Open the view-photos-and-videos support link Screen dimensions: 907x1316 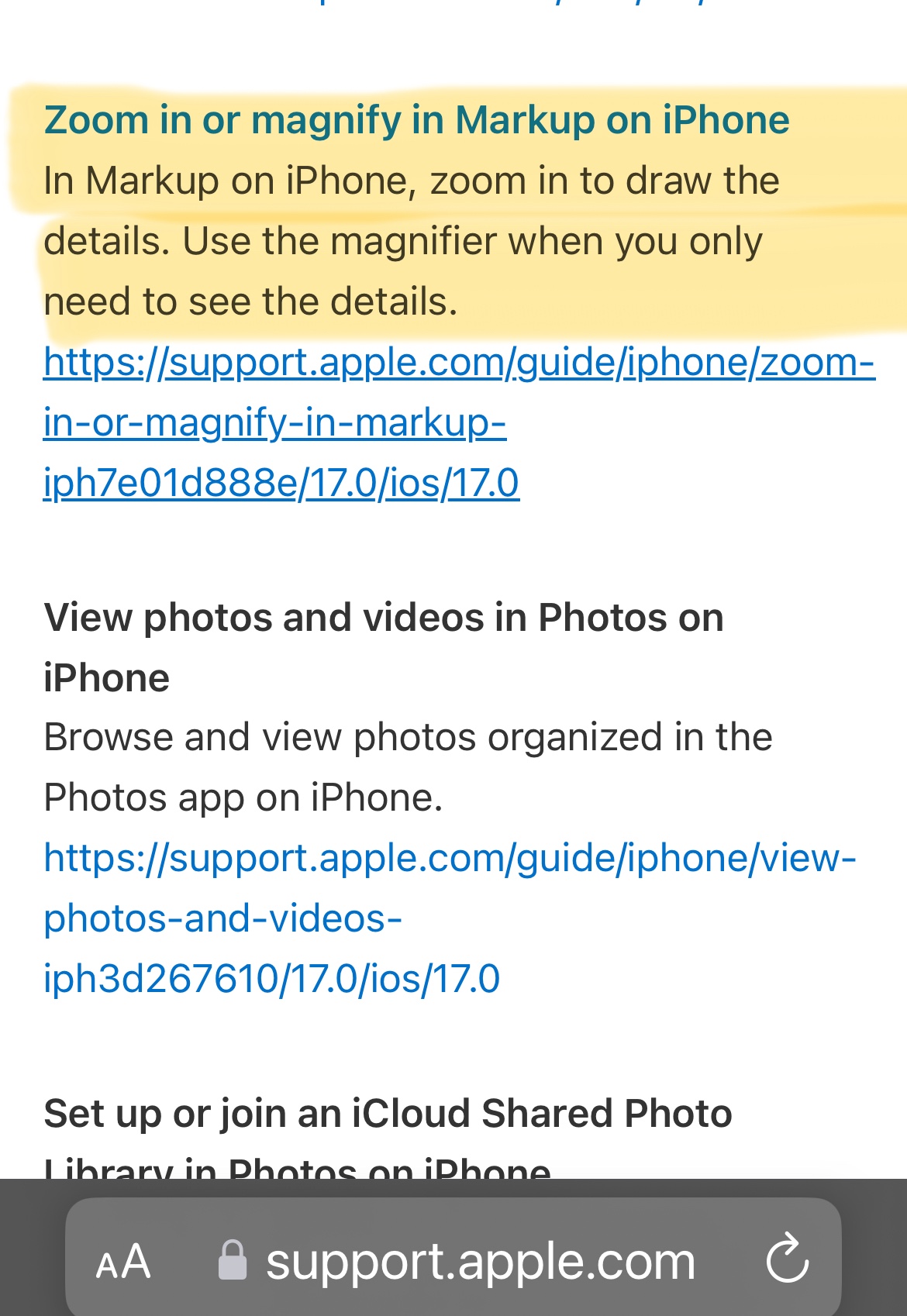coord(450,858)
